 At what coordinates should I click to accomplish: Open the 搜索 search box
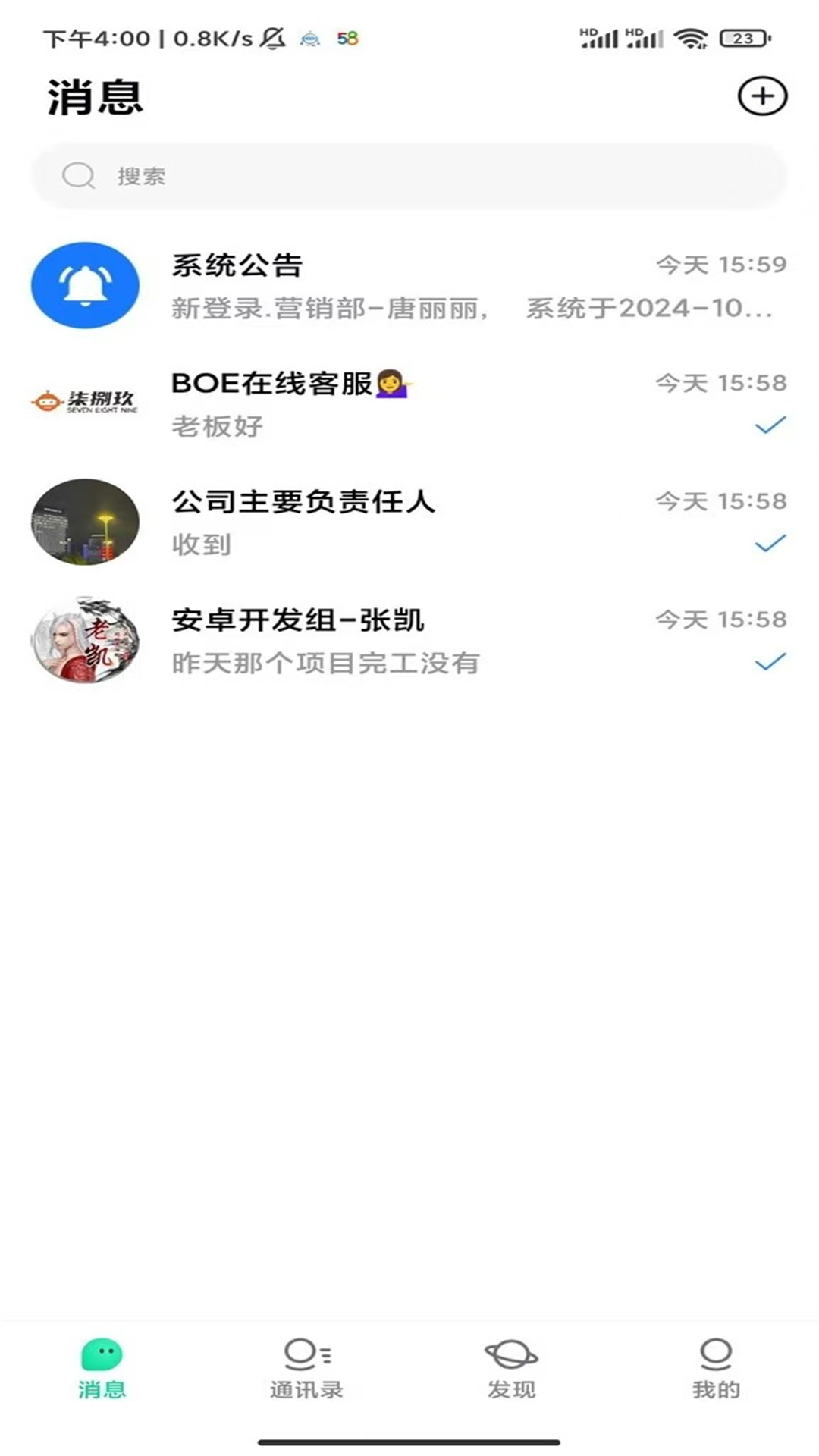click(x=409, y=176)
